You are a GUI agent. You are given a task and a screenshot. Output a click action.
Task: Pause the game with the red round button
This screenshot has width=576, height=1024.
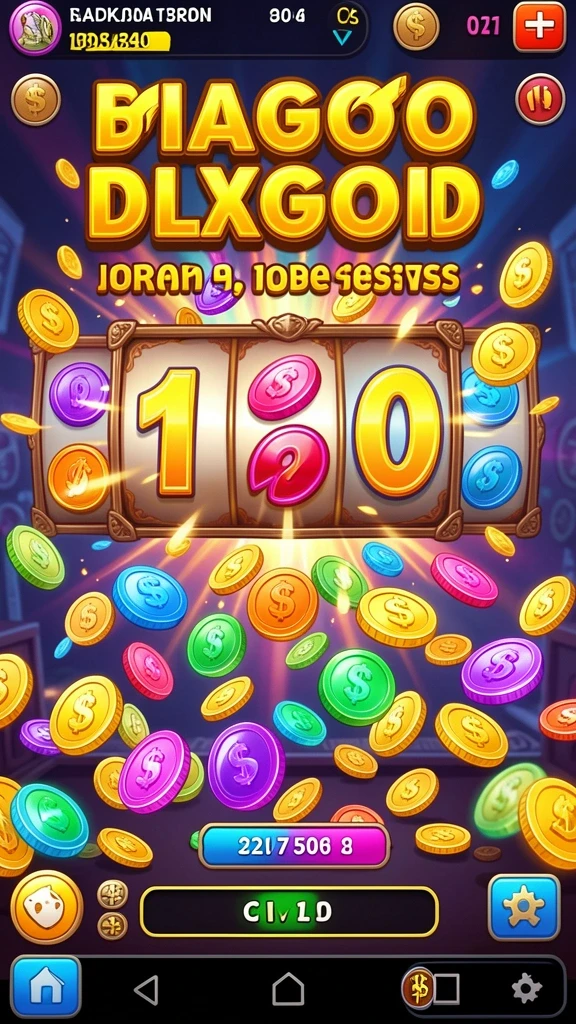[540, 99]
